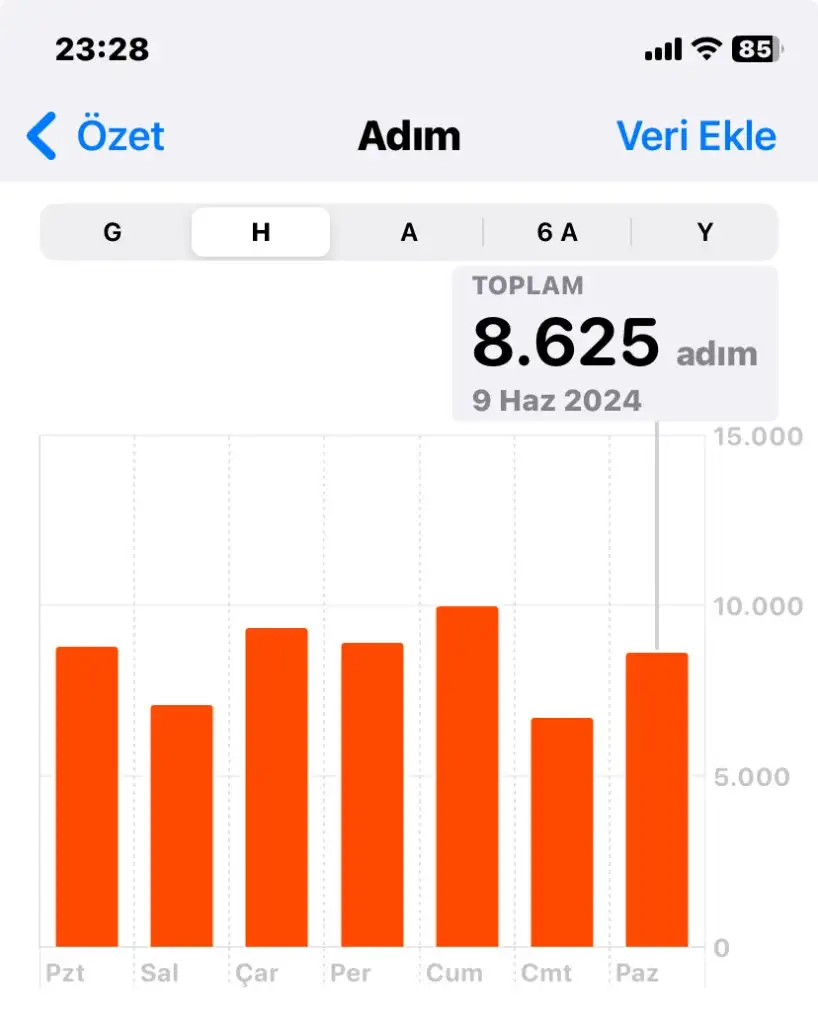The image size is (818, 1024).
Task: Show the 6 A six-month view
Action: pyautogui.click(x=557, y=233)
